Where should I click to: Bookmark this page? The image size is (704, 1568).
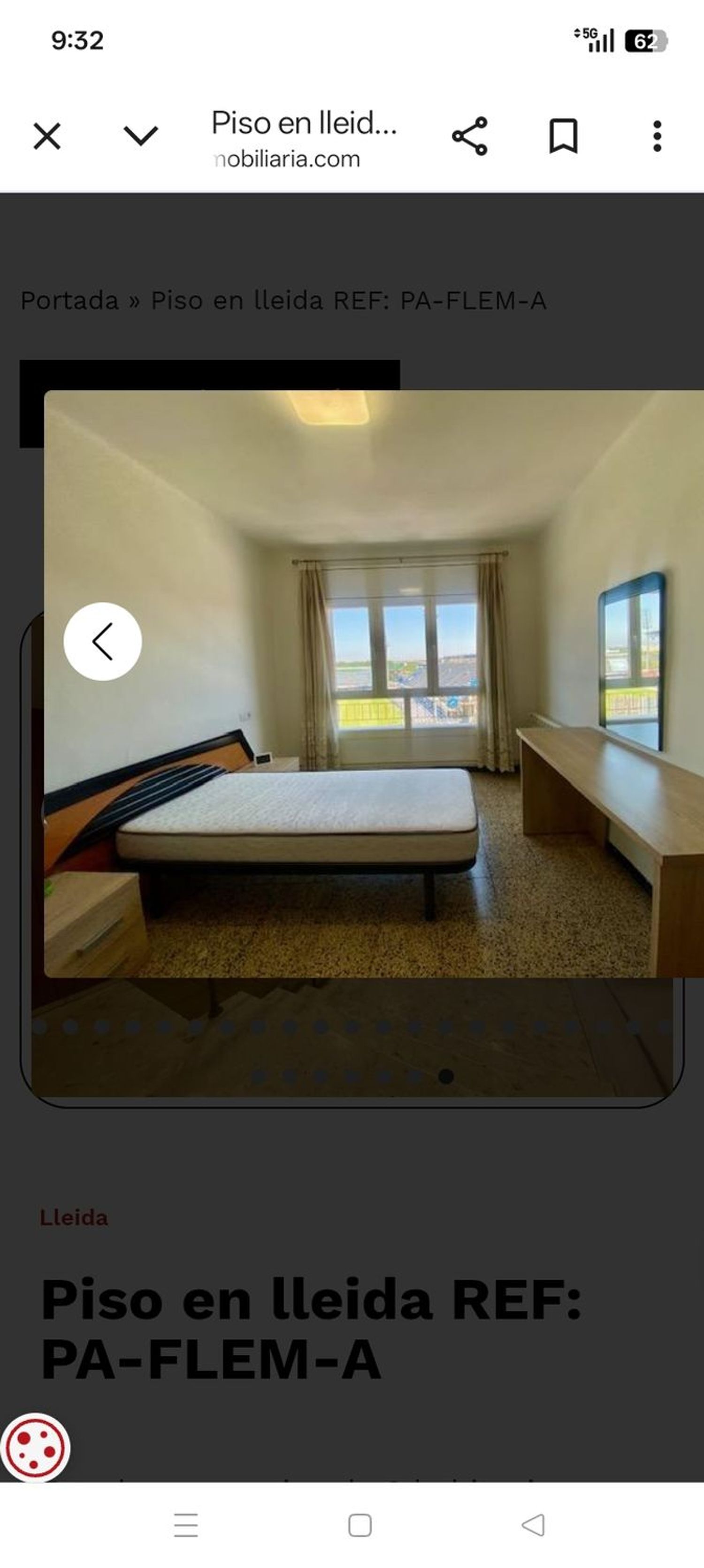coord(563,136)
